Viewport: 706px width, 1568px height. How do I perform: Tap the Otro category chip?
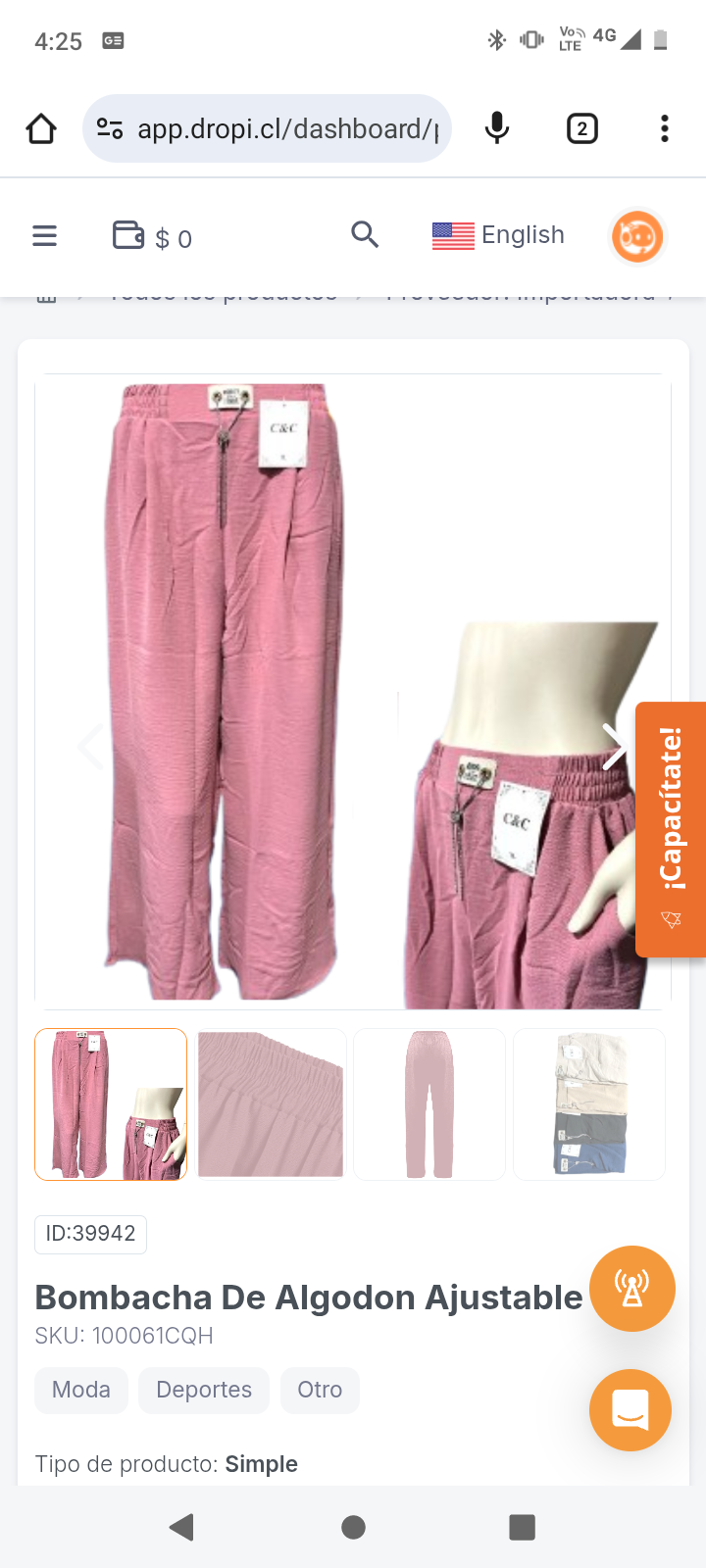(x=320, y=1390)
